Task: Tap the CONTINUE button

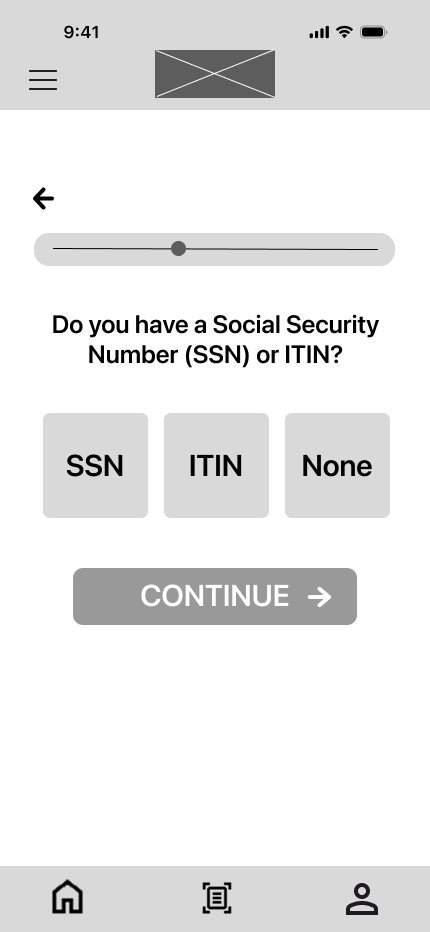Action: click(215, 596)
